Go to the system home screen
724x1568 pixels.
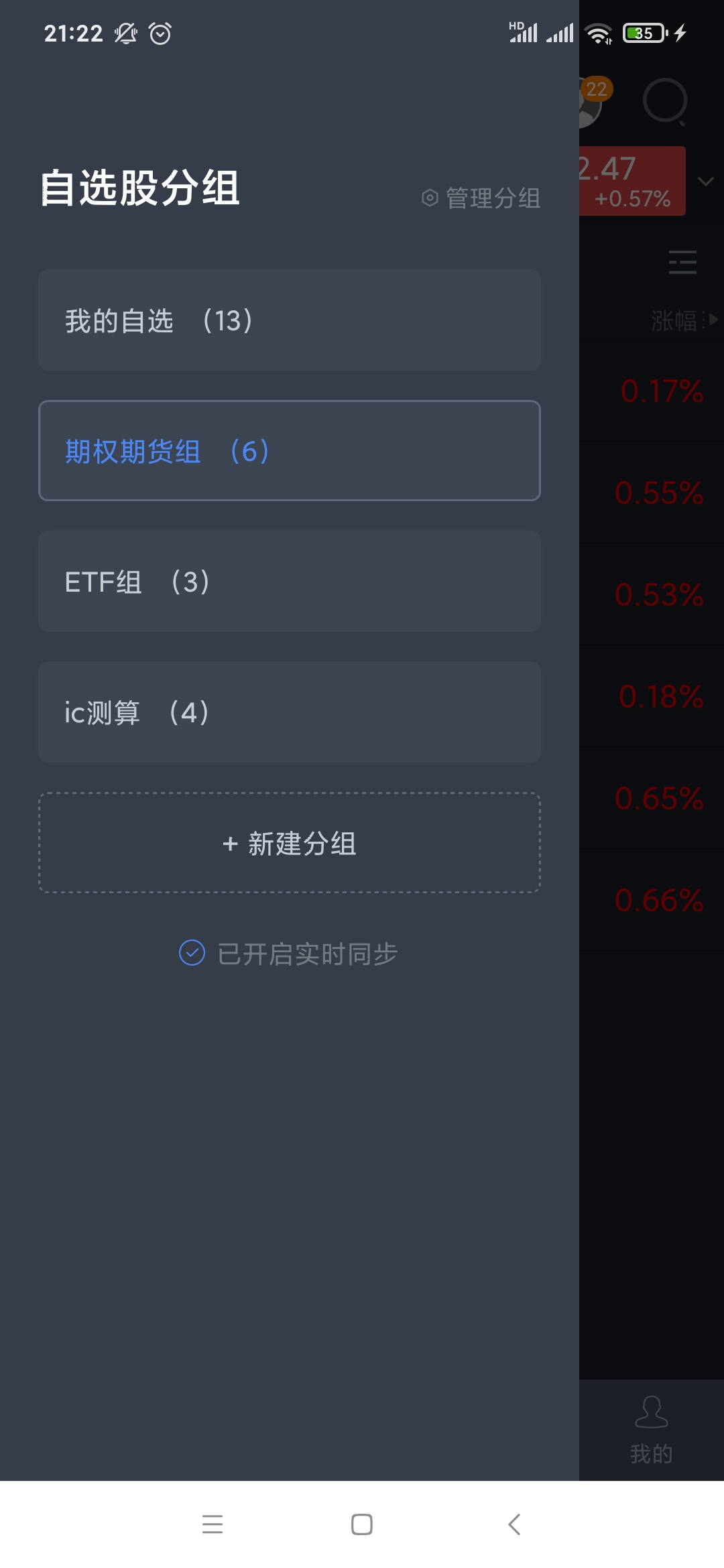(x=362, y=1524)
